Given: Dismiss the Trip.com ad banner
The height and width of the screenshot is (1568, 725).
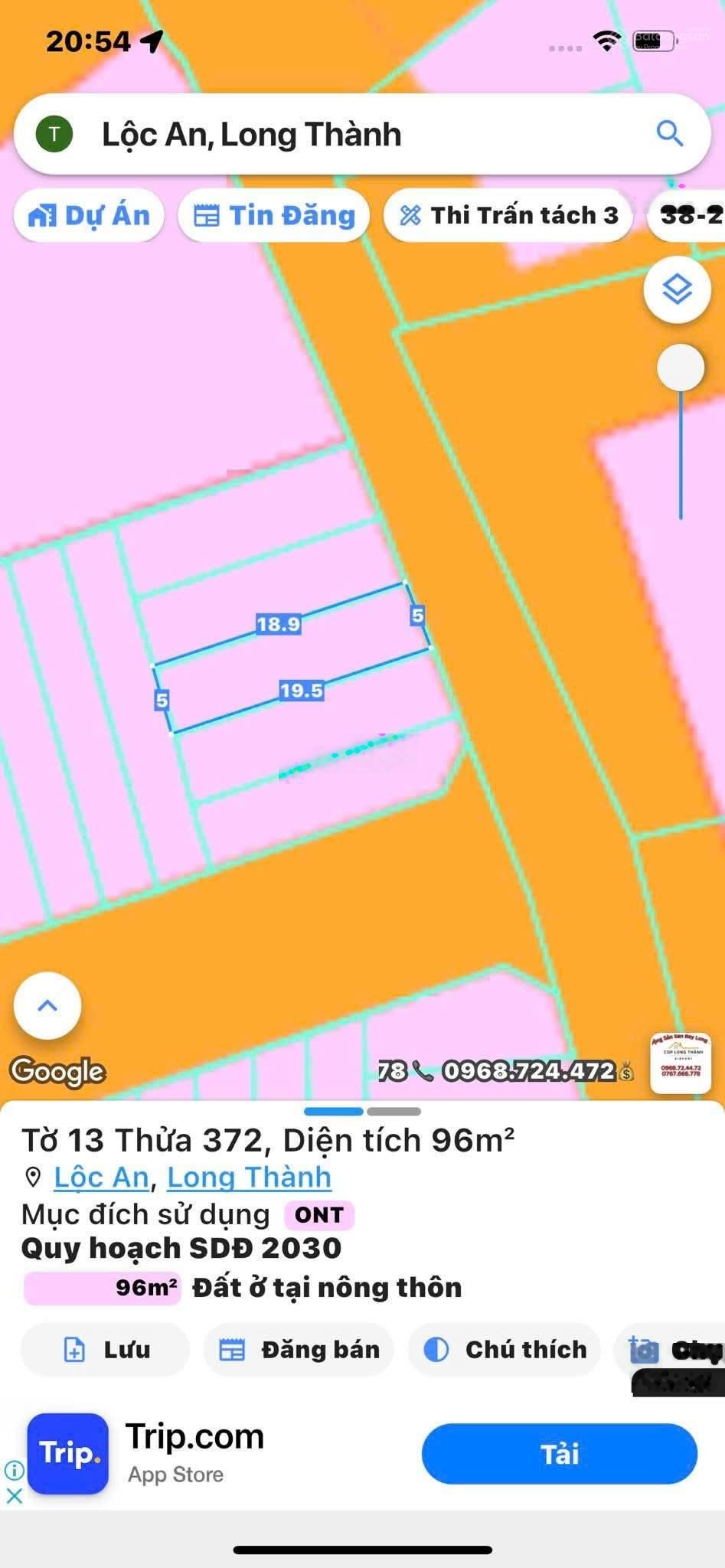Looking at the screenshot, I should (x=14, y=1495).
